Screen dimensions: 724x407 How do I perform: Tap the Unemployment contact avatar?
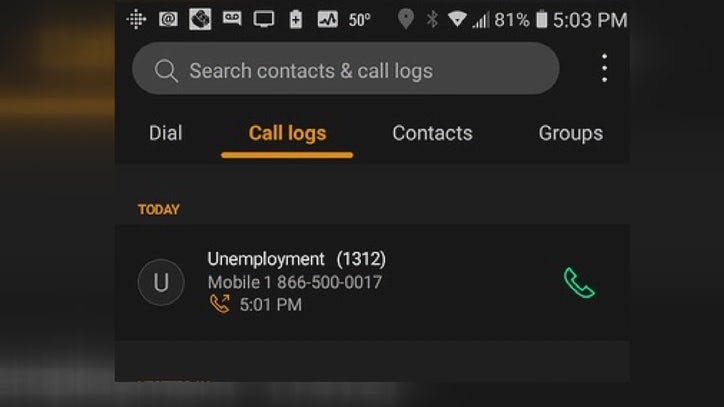[x=161, y=283]
